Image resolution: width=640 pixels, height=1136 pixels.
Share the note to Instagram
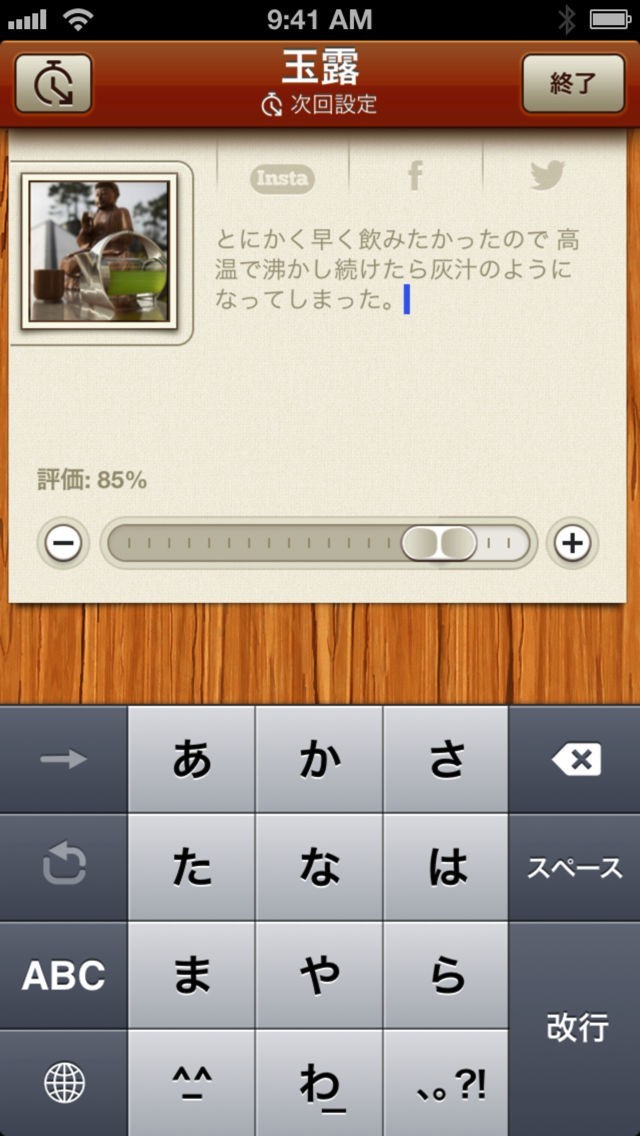282,179
